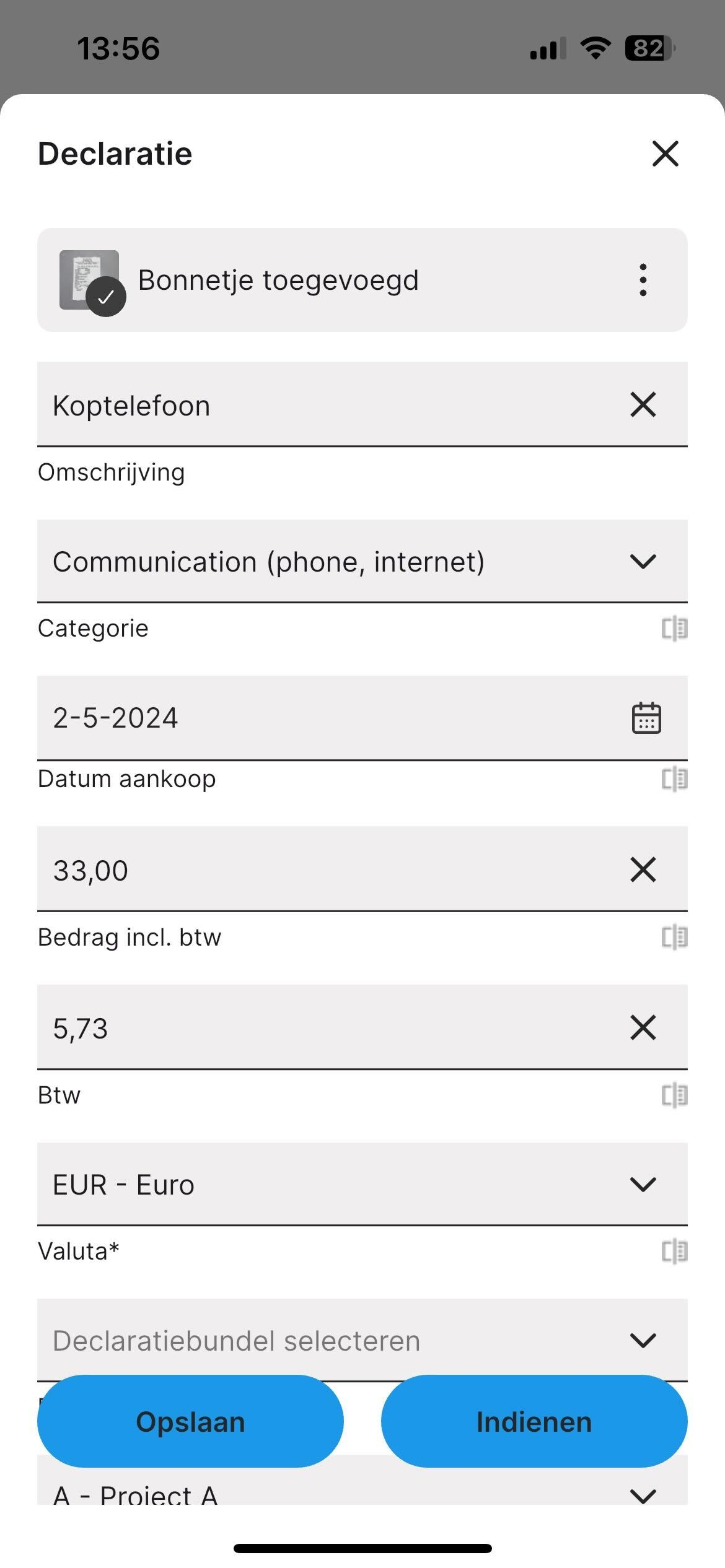
Task: Expand the Project A dropdown
Action: click(362, 1486)
